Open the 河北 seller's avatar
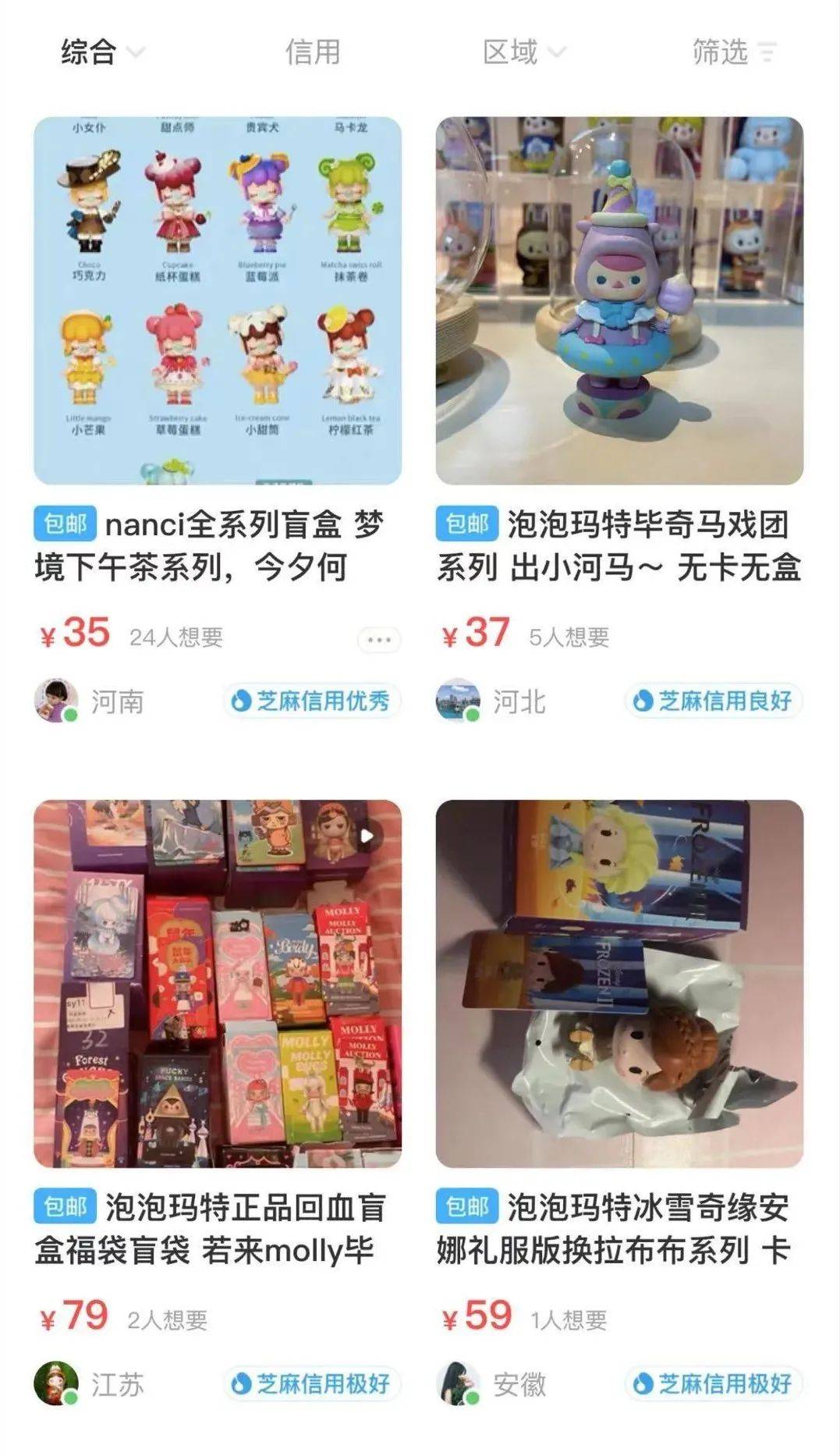The height and width of the screenshot is (1456, 840). click(x=458, y=701)
